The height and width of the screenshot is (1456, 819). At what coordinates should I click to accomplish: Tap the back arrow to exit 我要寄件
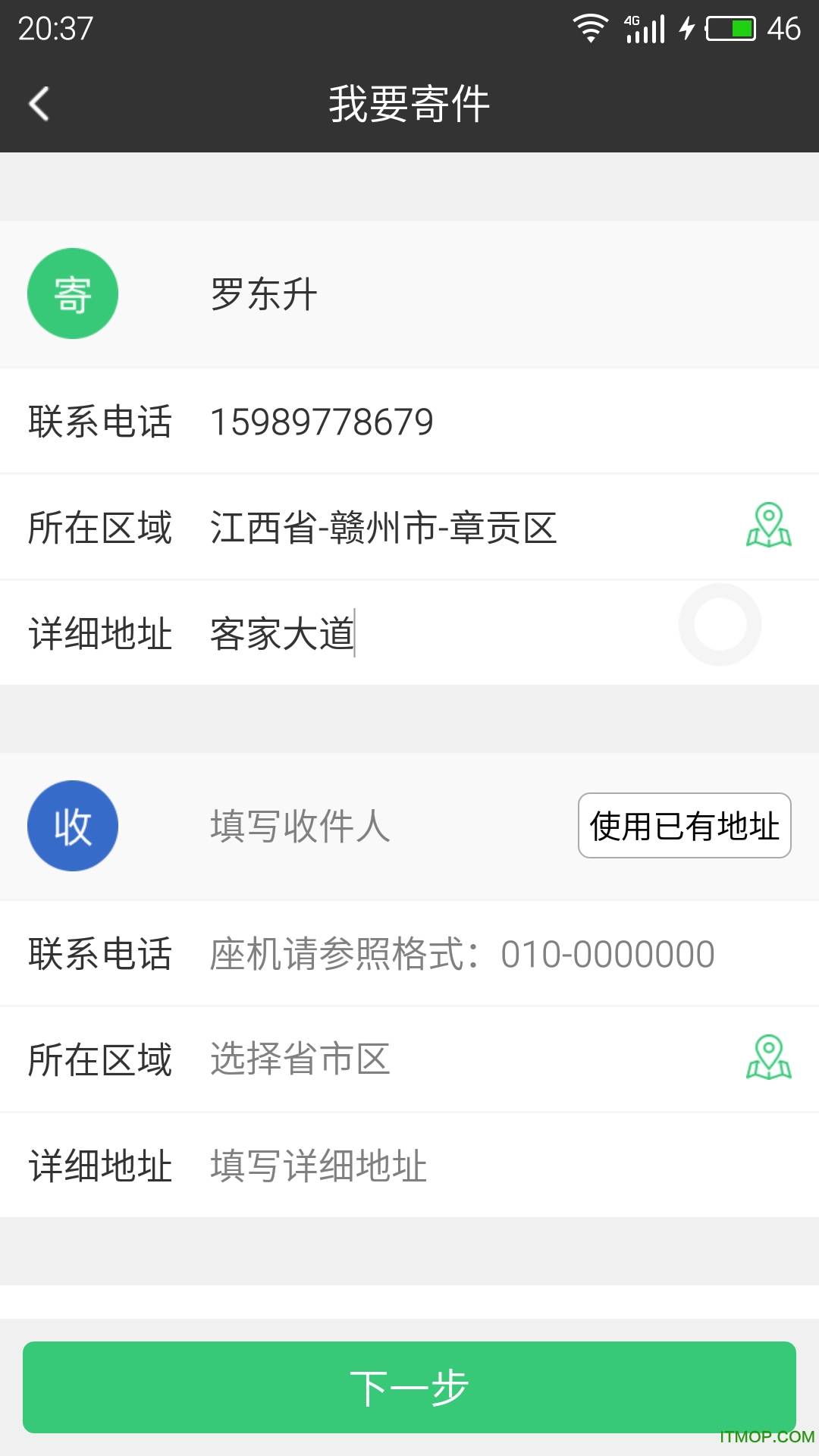38,105
